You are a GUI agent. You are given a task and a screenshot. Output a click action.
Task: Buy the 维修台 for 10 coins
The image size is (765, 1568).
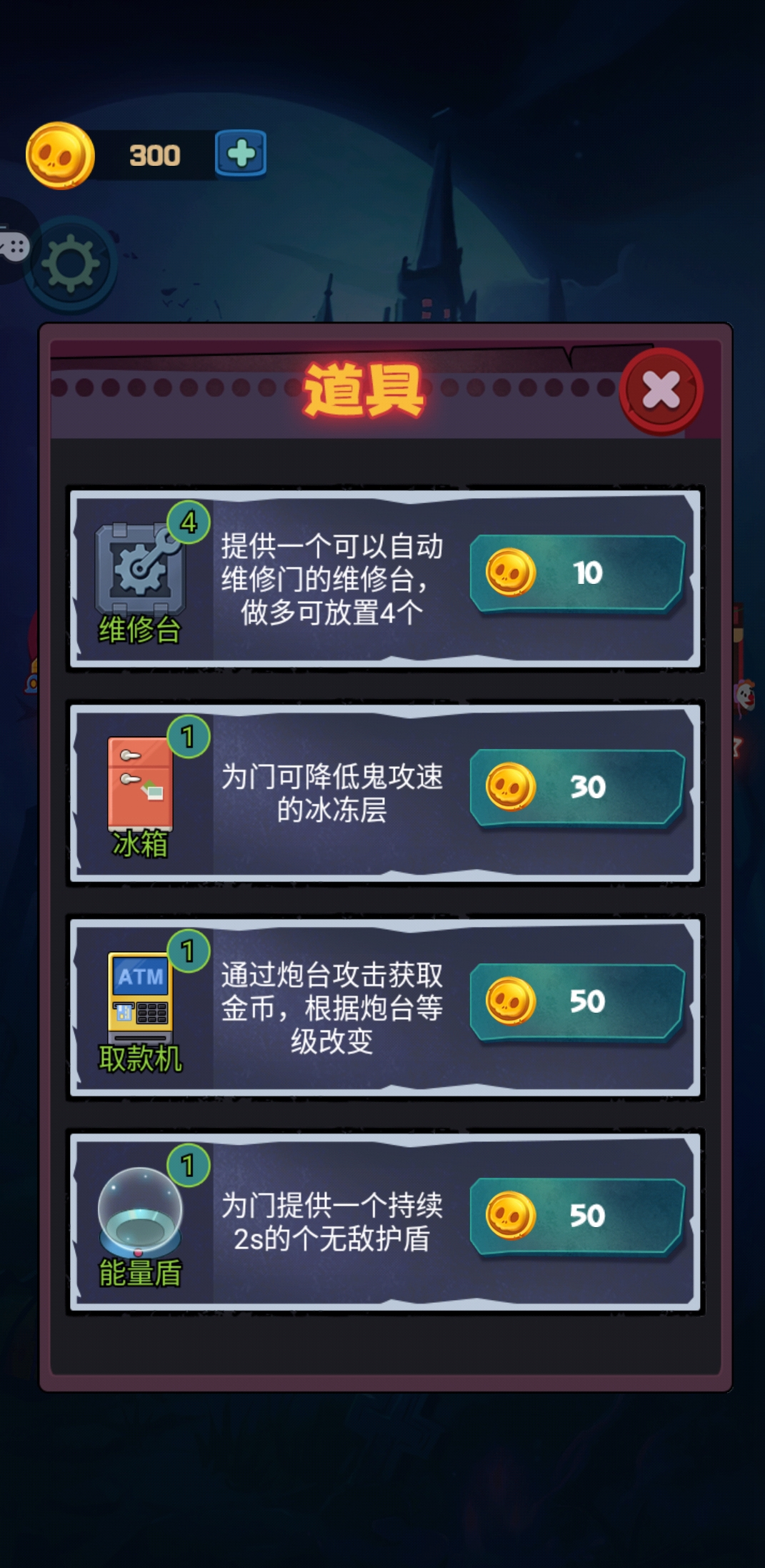pyautogui.click(x=577, y=573)
